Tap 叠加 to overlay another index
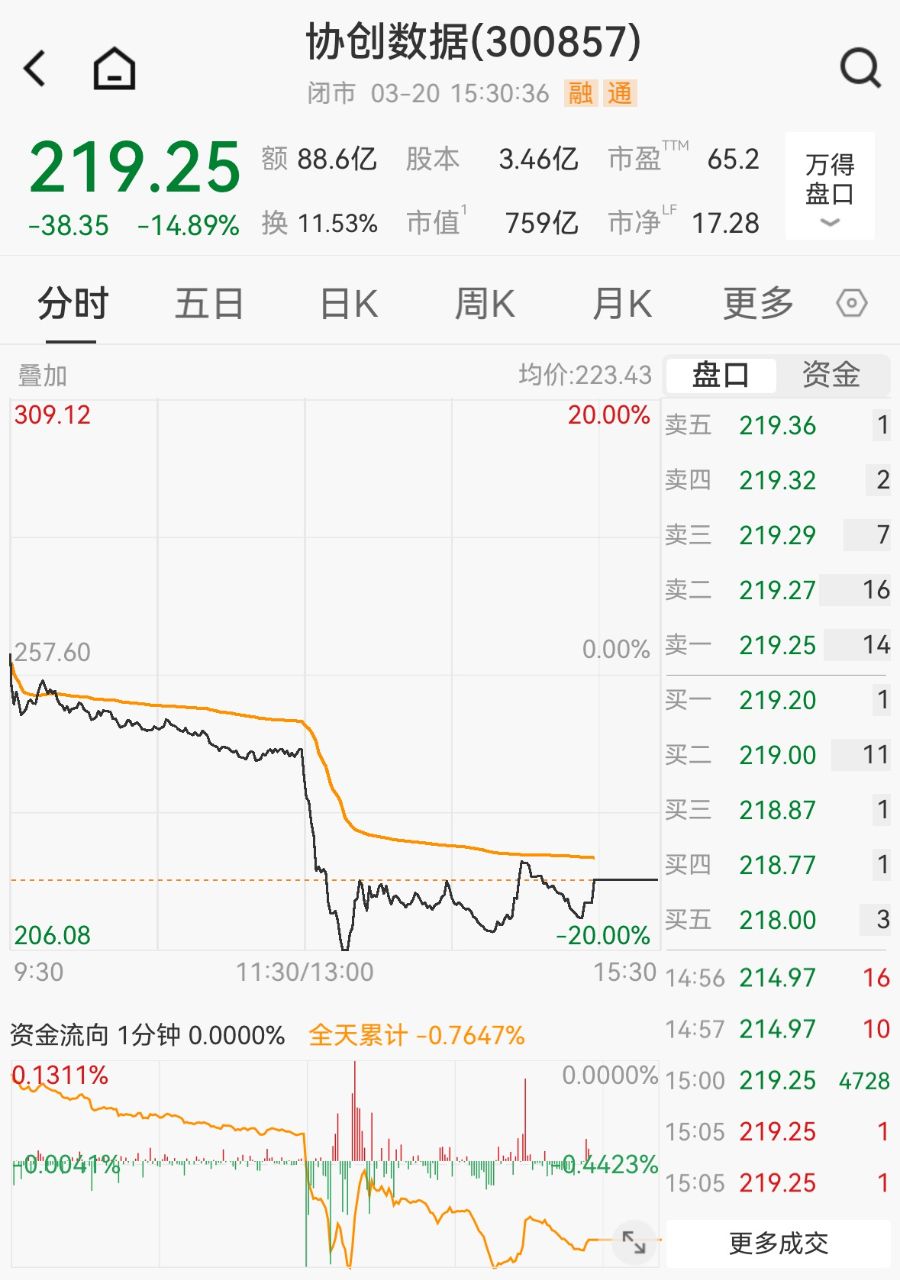The height and width of the screenshot is (1280, 900). (x=43, y=376)
